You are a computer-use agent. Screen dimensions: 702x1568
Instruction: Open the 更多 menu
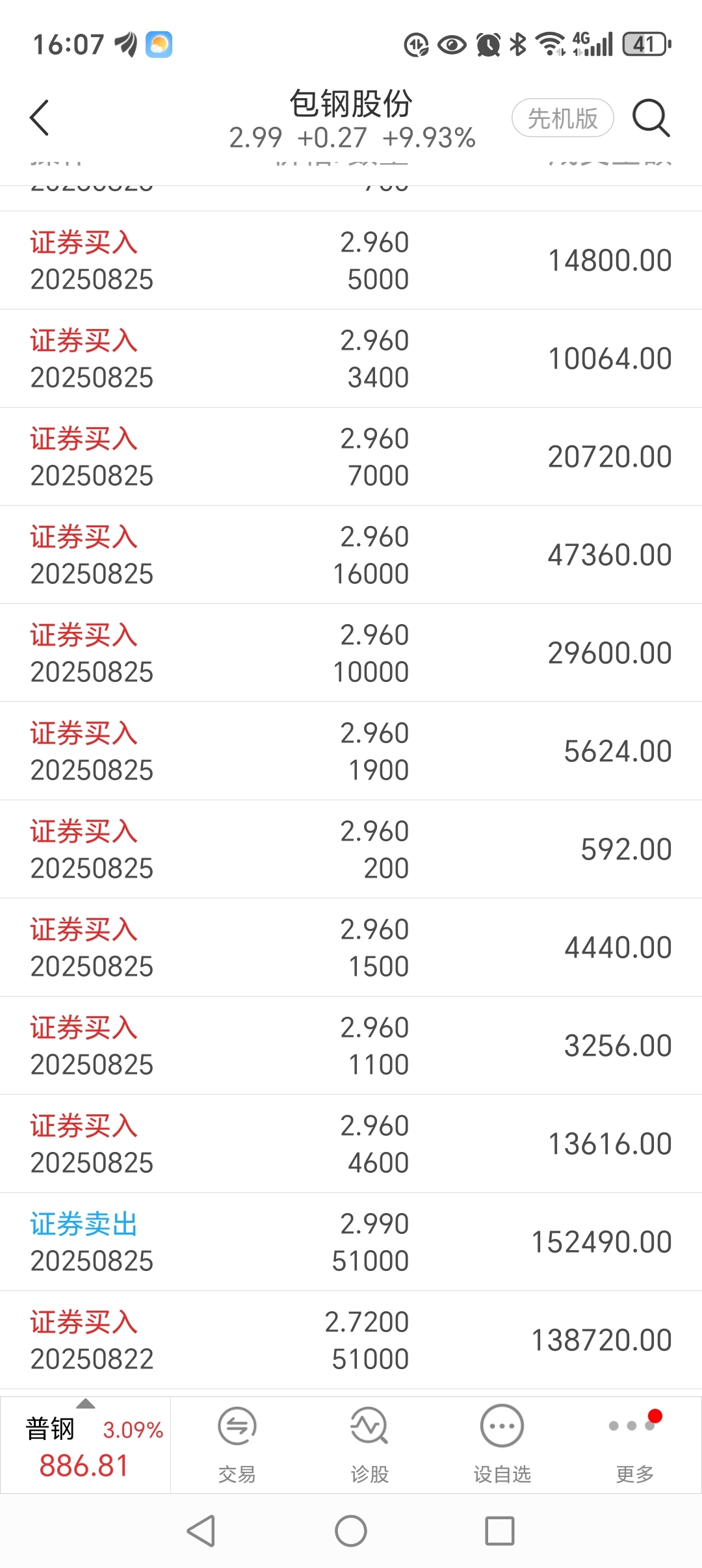634,1444
